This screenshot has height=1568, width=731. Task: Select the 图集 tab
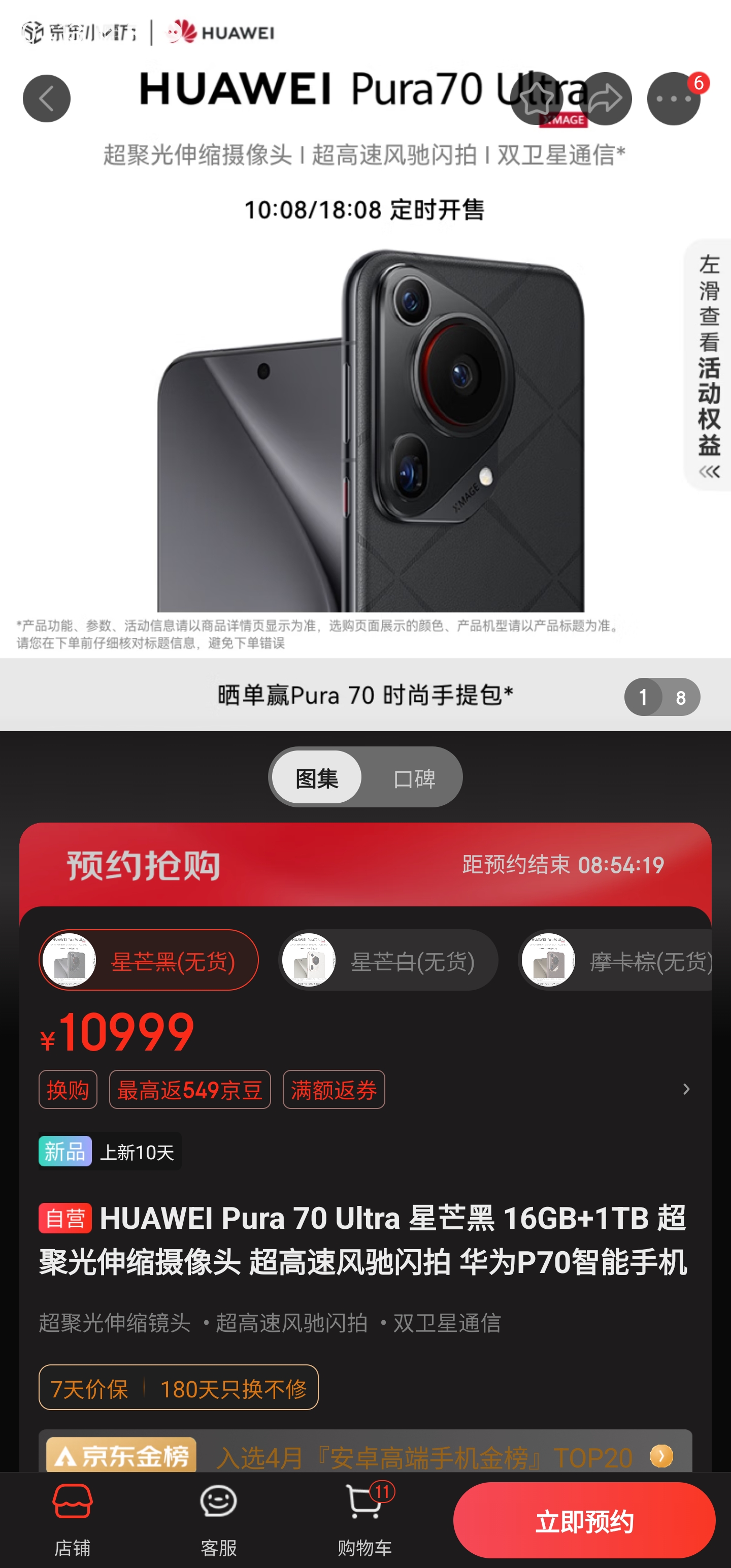316,778
